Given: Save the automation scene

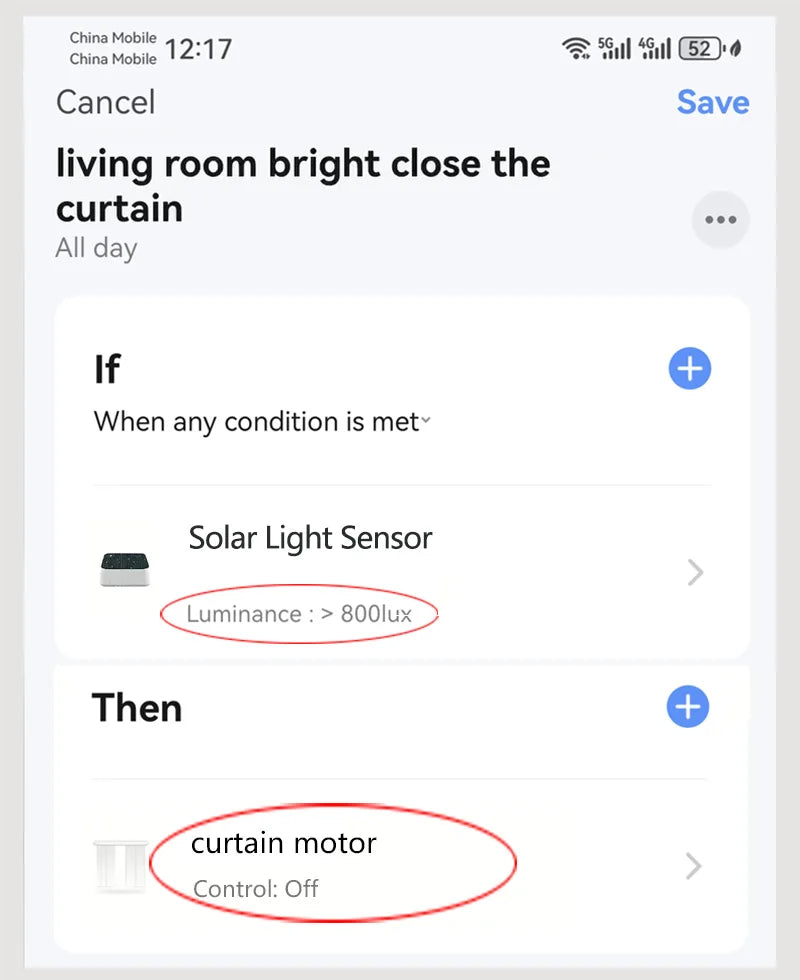Looking at the screenshot, I should (x=712, y=102).
